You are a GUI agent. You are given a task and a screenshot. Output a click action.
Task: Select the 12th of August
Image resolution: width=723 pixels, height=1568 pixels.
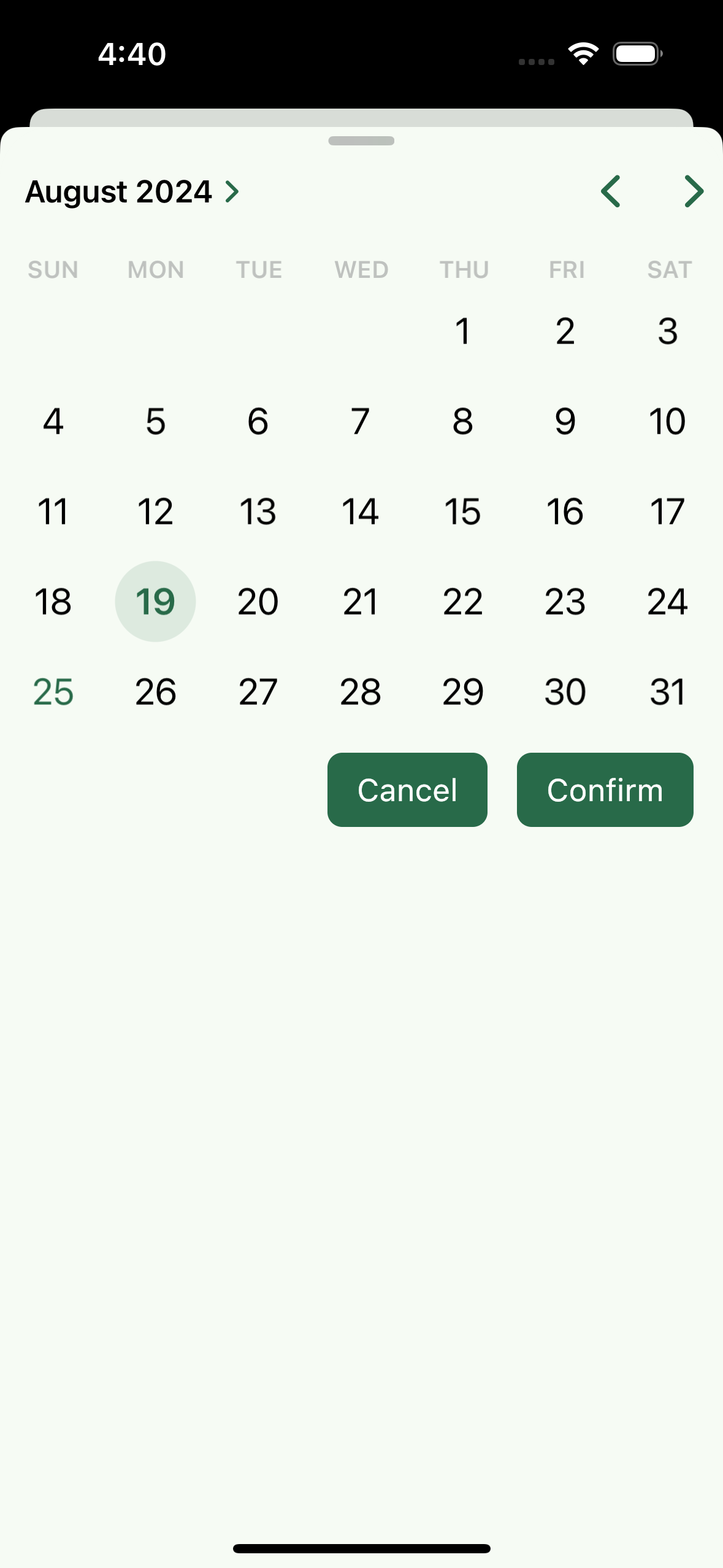(x=155, y=512)
